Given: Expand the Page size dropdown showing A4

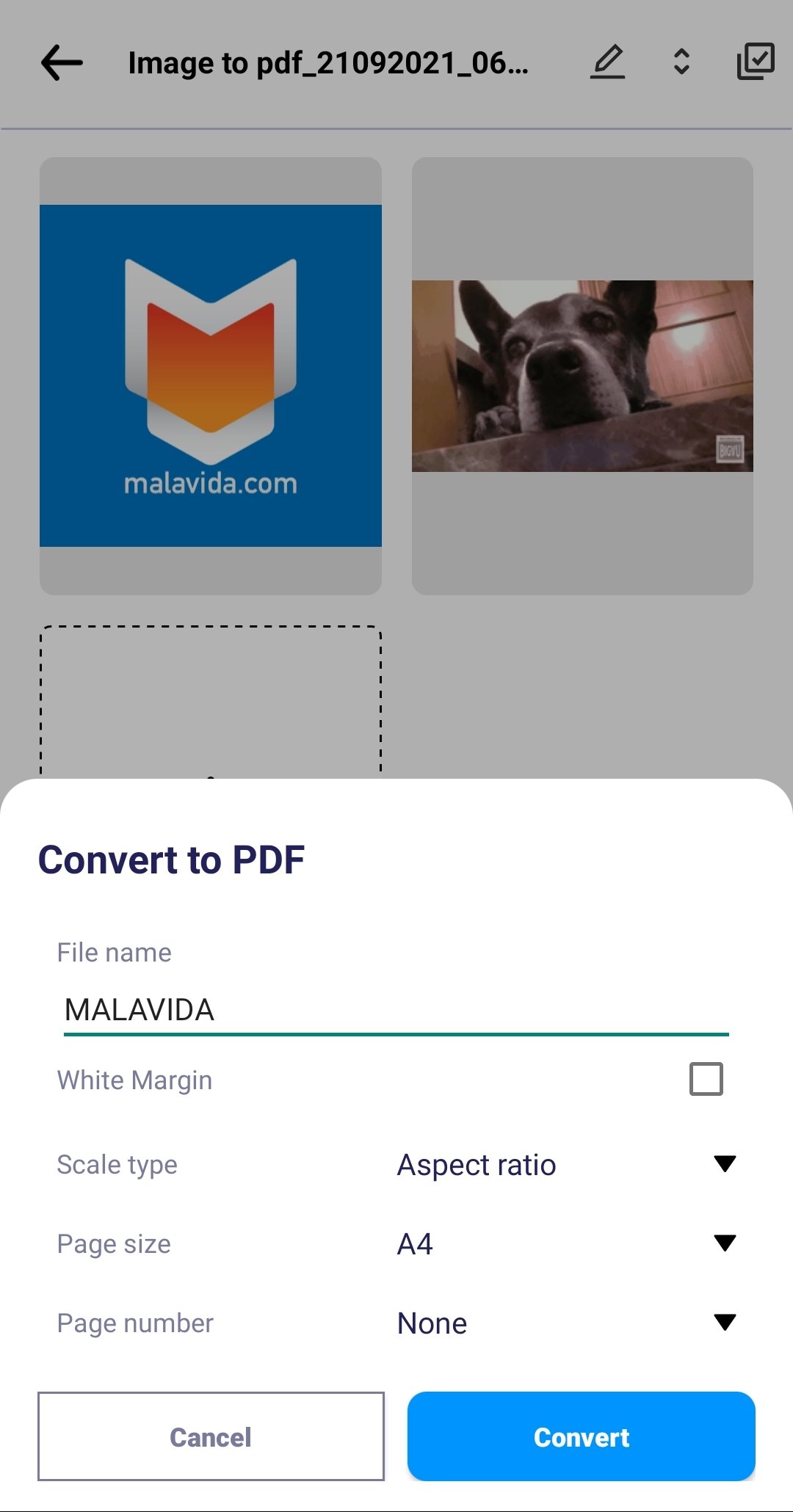Looking at the screenshot, I should tap(565, 1244).
